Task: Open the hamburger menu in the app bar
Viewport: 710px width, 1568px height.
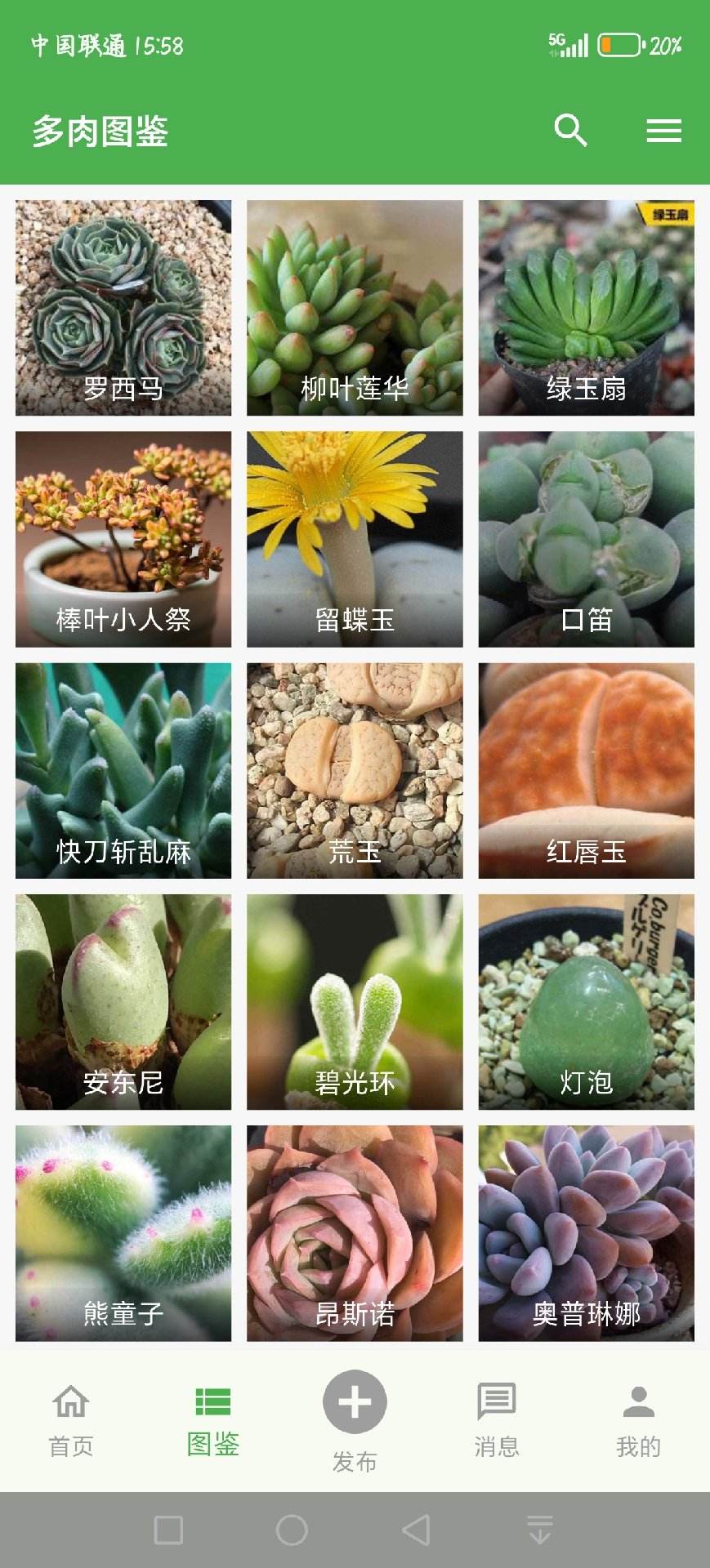Action: click(x=663, y=131)
